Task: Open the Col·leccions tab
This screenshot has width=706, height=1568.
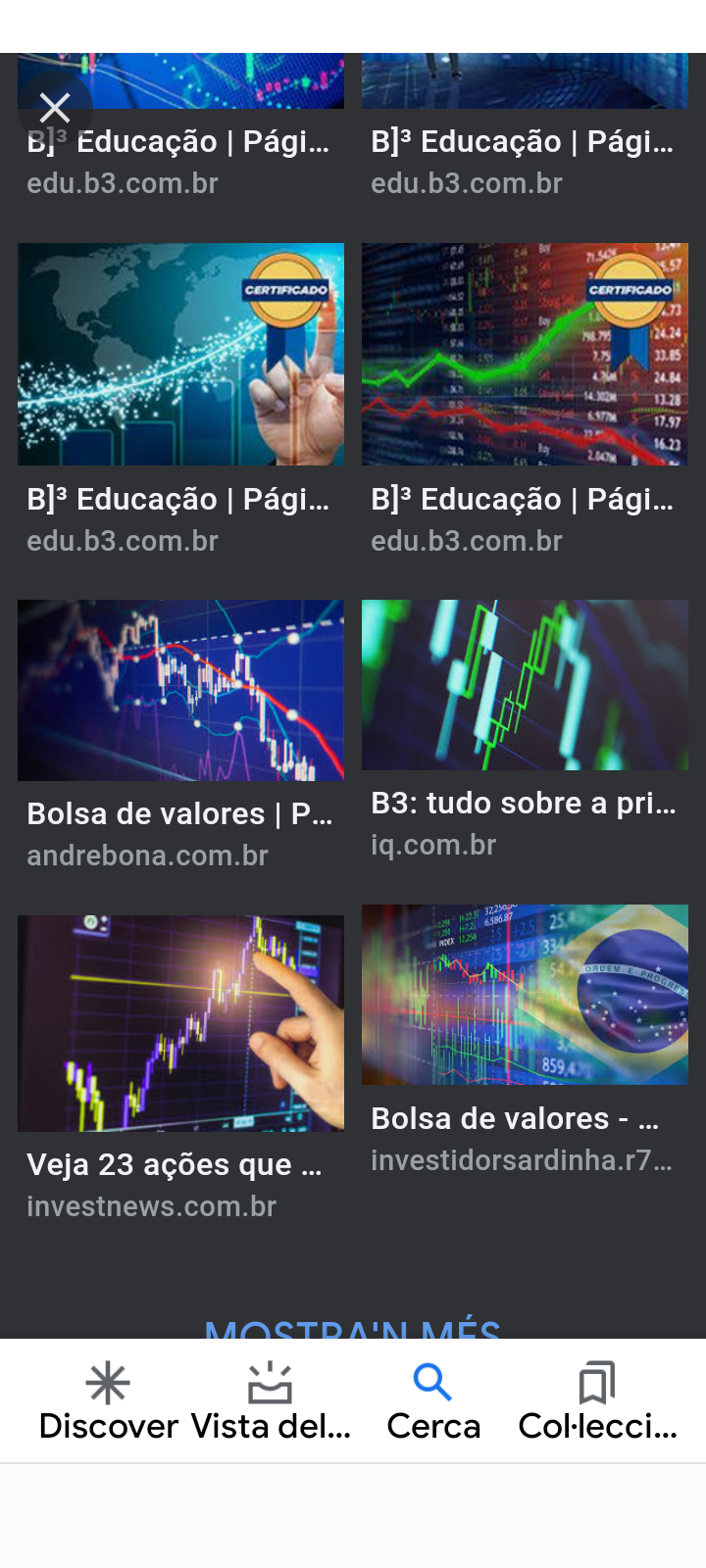Action: point(597,1401)
